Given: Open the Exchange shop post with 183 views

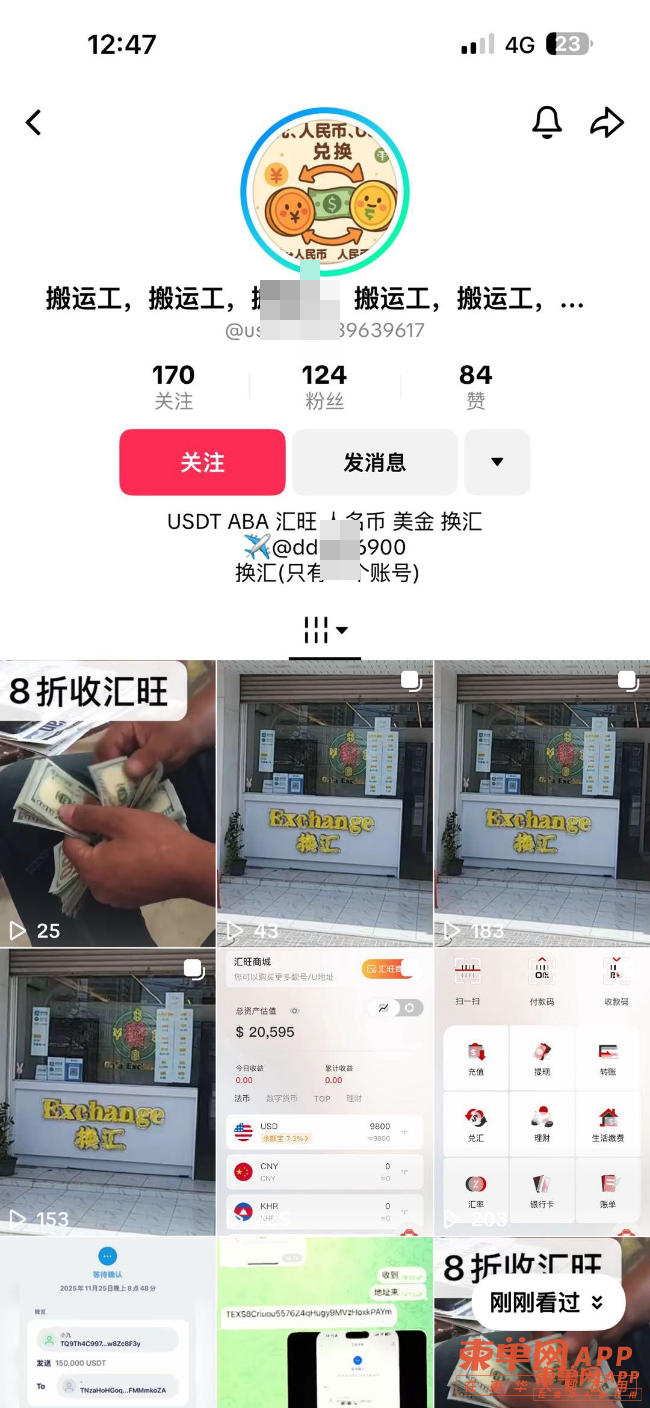Looking at the screenshot, I should (x=541, y=803).
